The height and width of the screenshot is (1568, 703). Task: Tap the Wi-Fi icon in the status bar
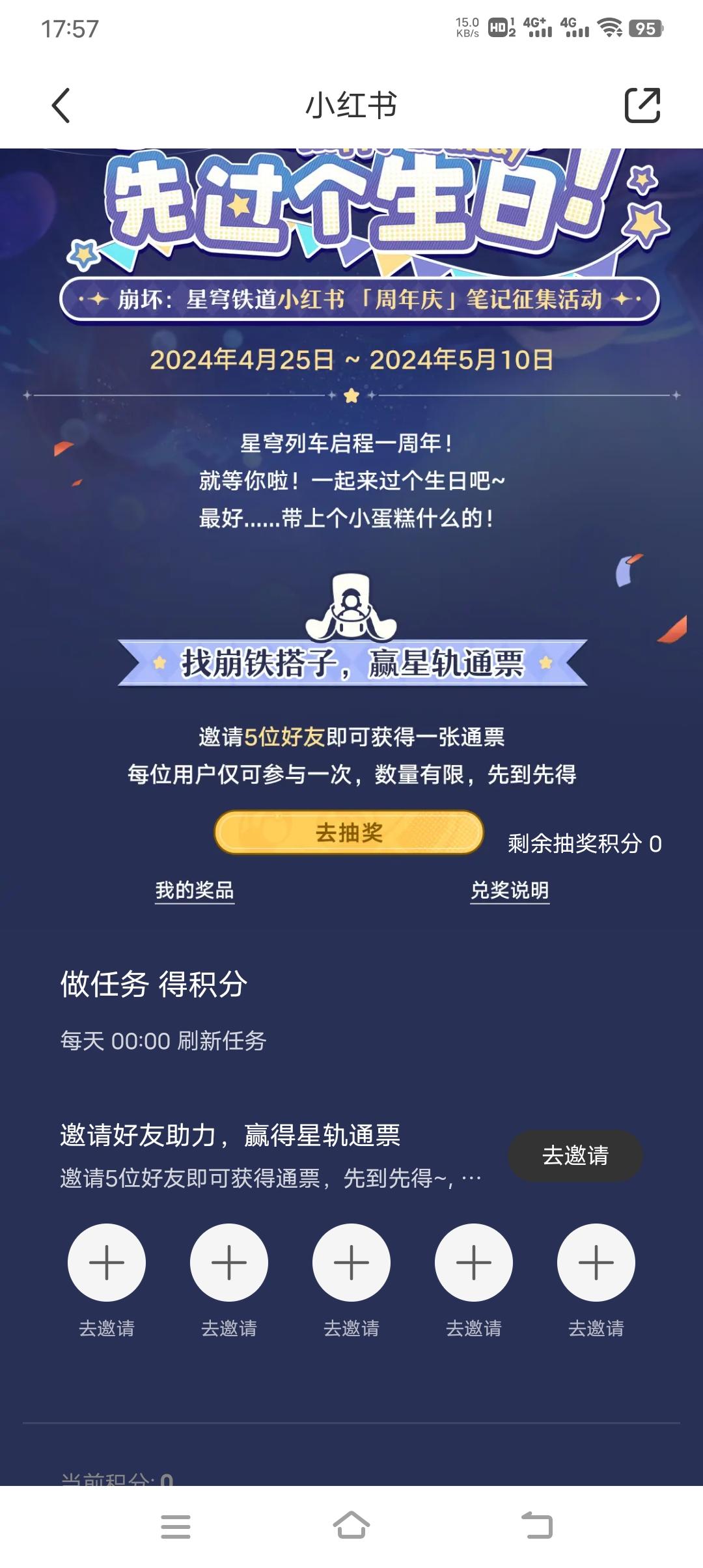(x=608, y=28)
